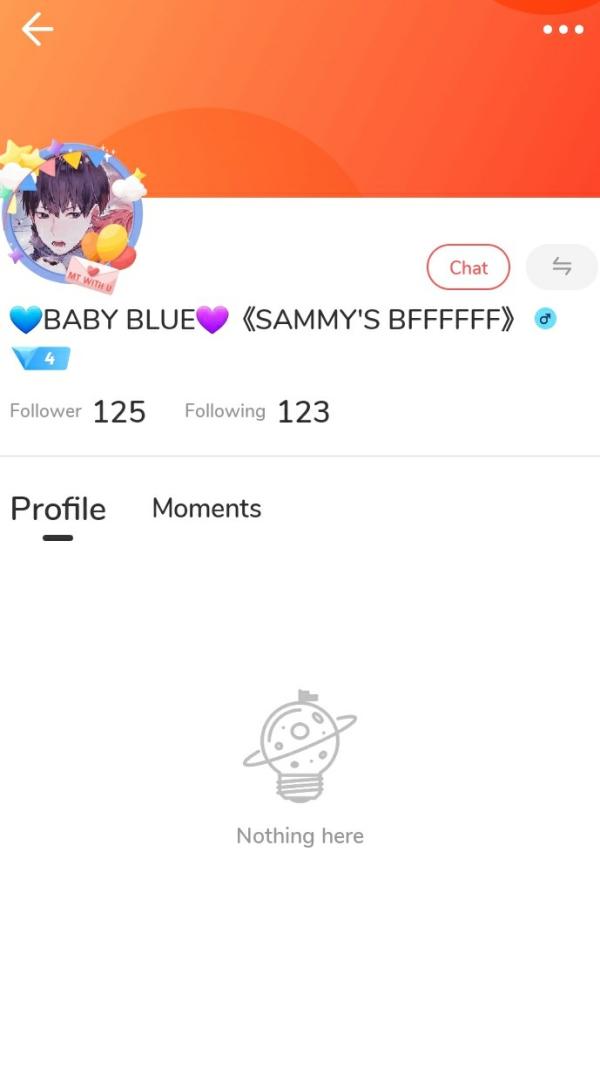View the Follower list
The width and height of the screenshot is (600, 1068).
(x=78, y=411)
